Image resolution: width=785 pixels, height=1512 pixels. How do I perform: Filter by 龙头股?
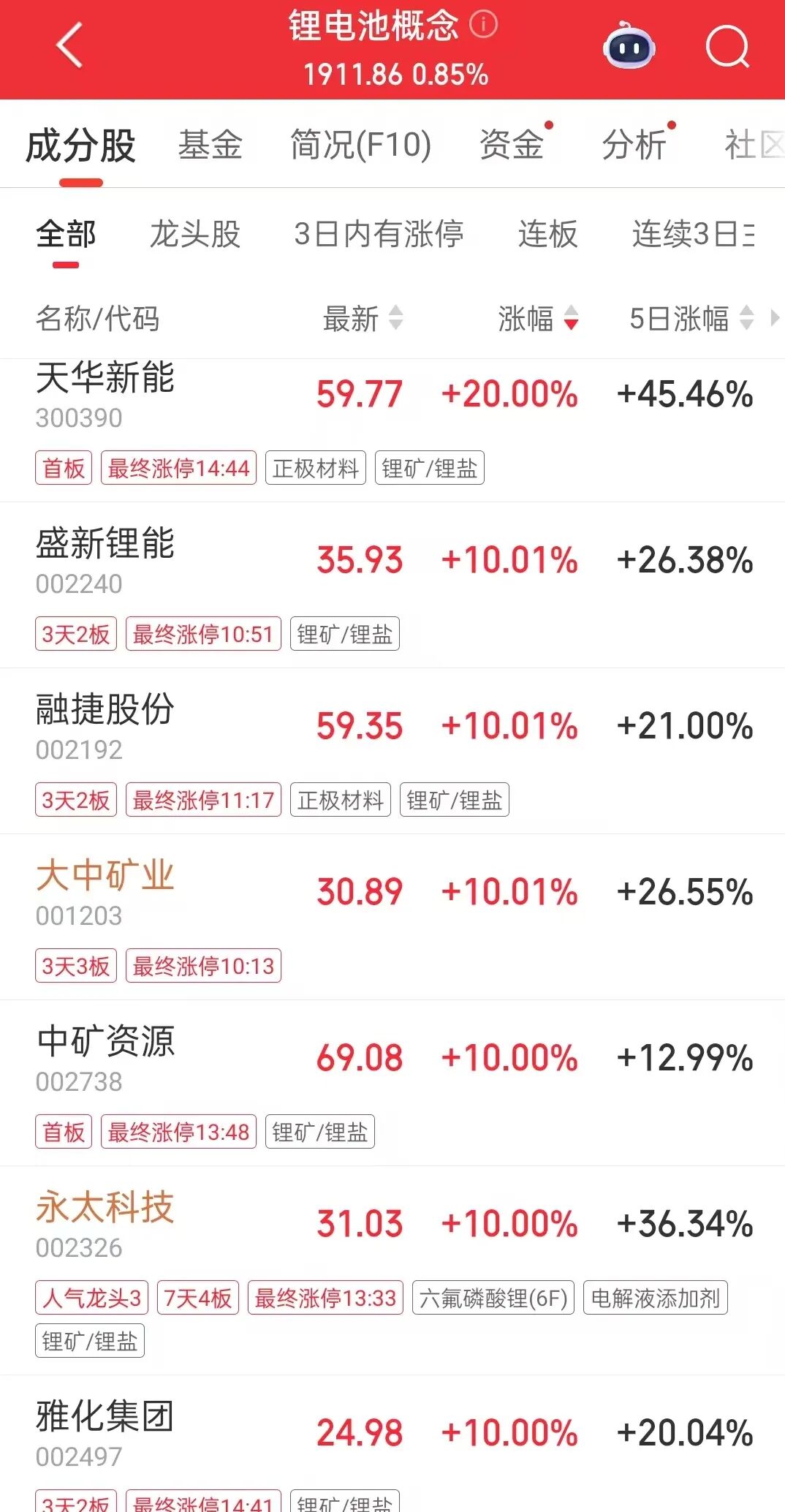[195, 235]
